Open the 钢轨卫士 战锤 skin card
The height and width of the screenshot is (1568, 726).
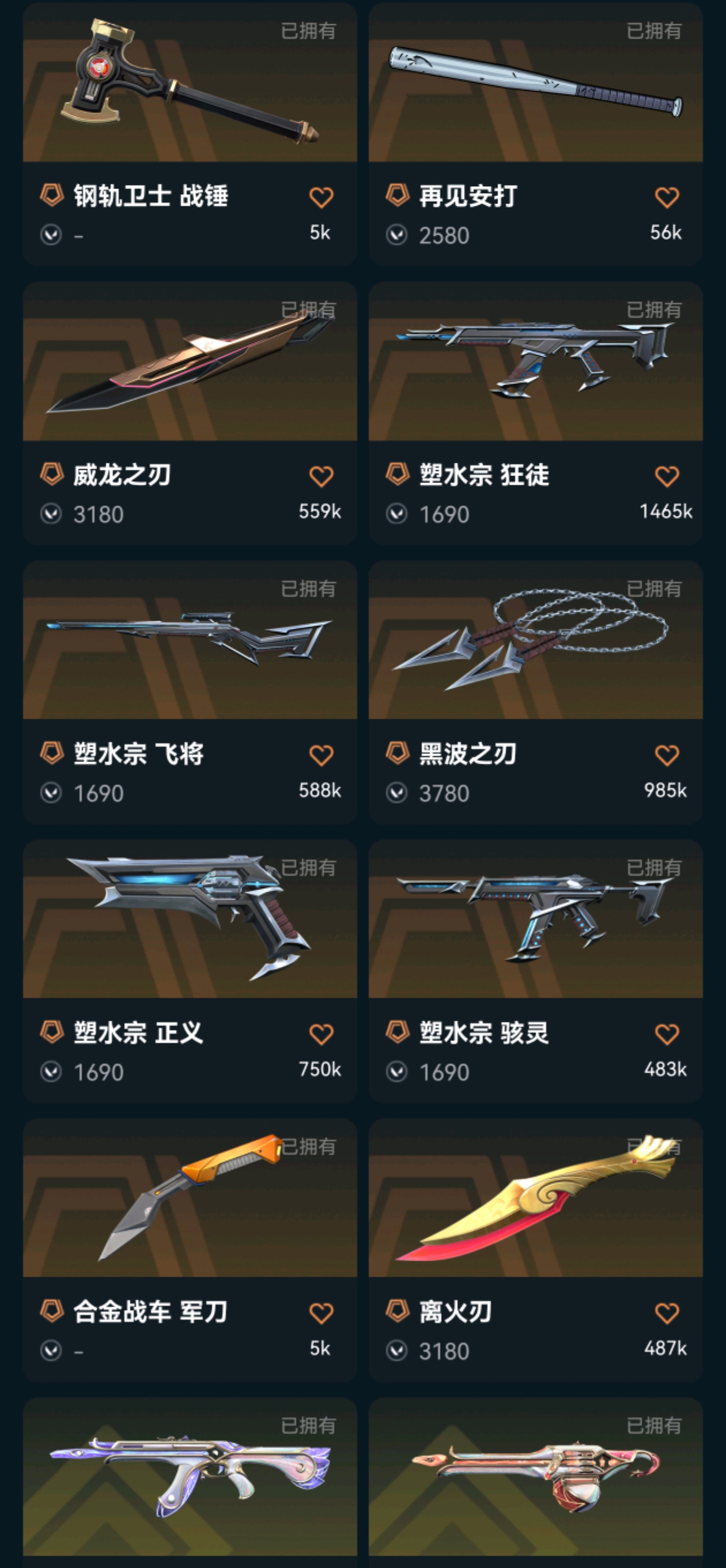click(x=190, y=134)
